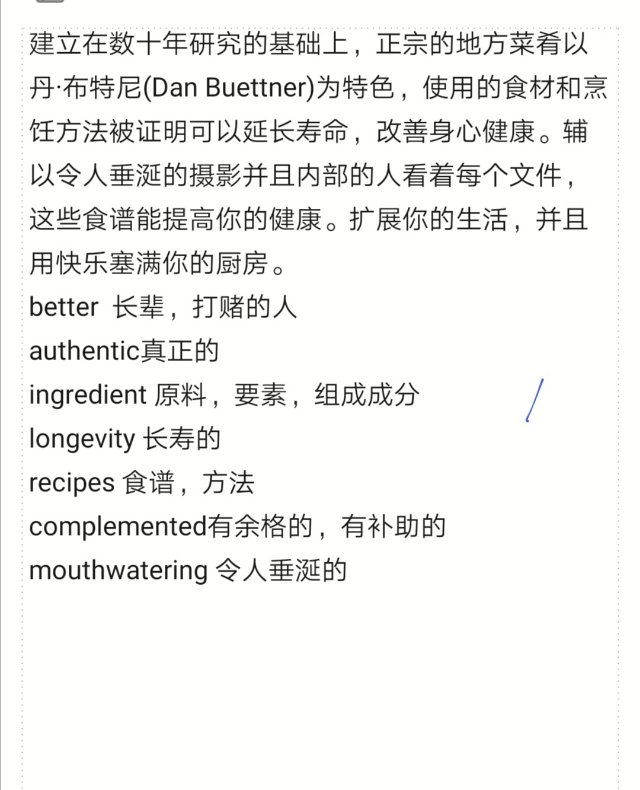Tap the note text area to edit
Viewport: 640px width, 790px height.
[320, 400]
